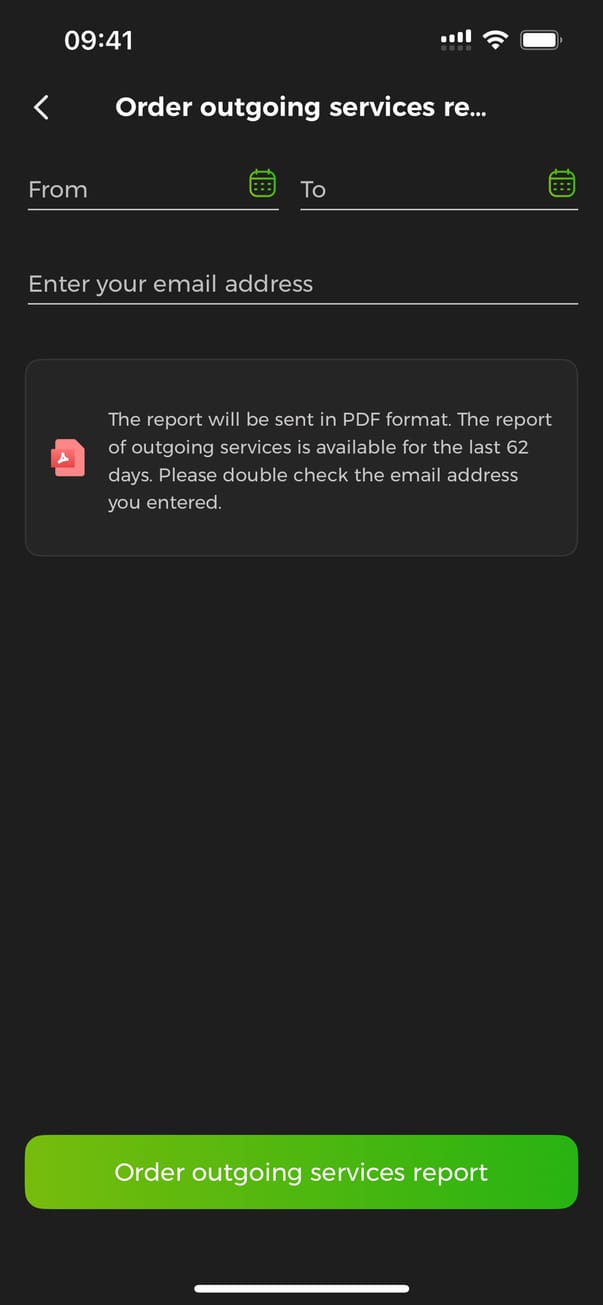Order outgoing services report
The image size is (603, 1305).
click(x=301, y=1172)
